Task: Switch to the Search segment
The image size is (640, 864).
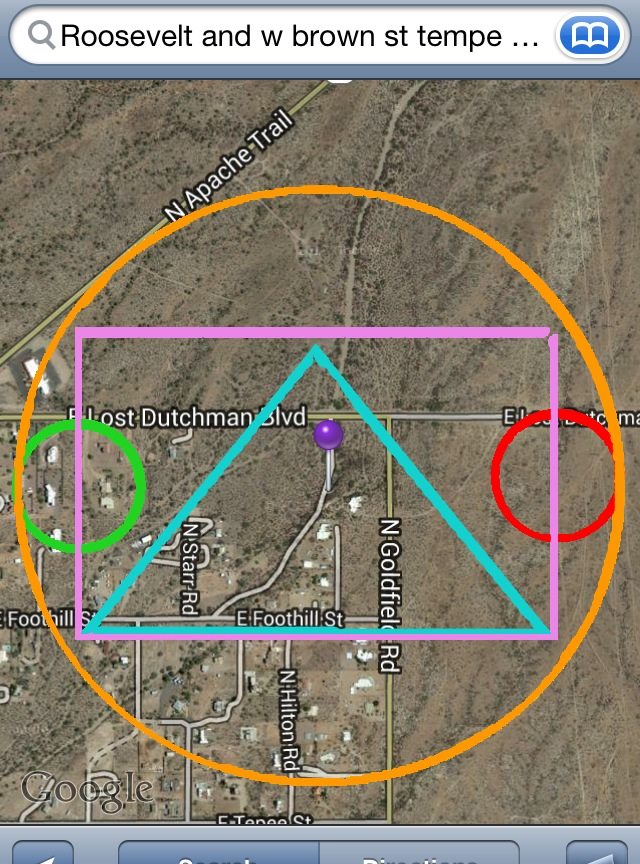Action: [219, 854]
